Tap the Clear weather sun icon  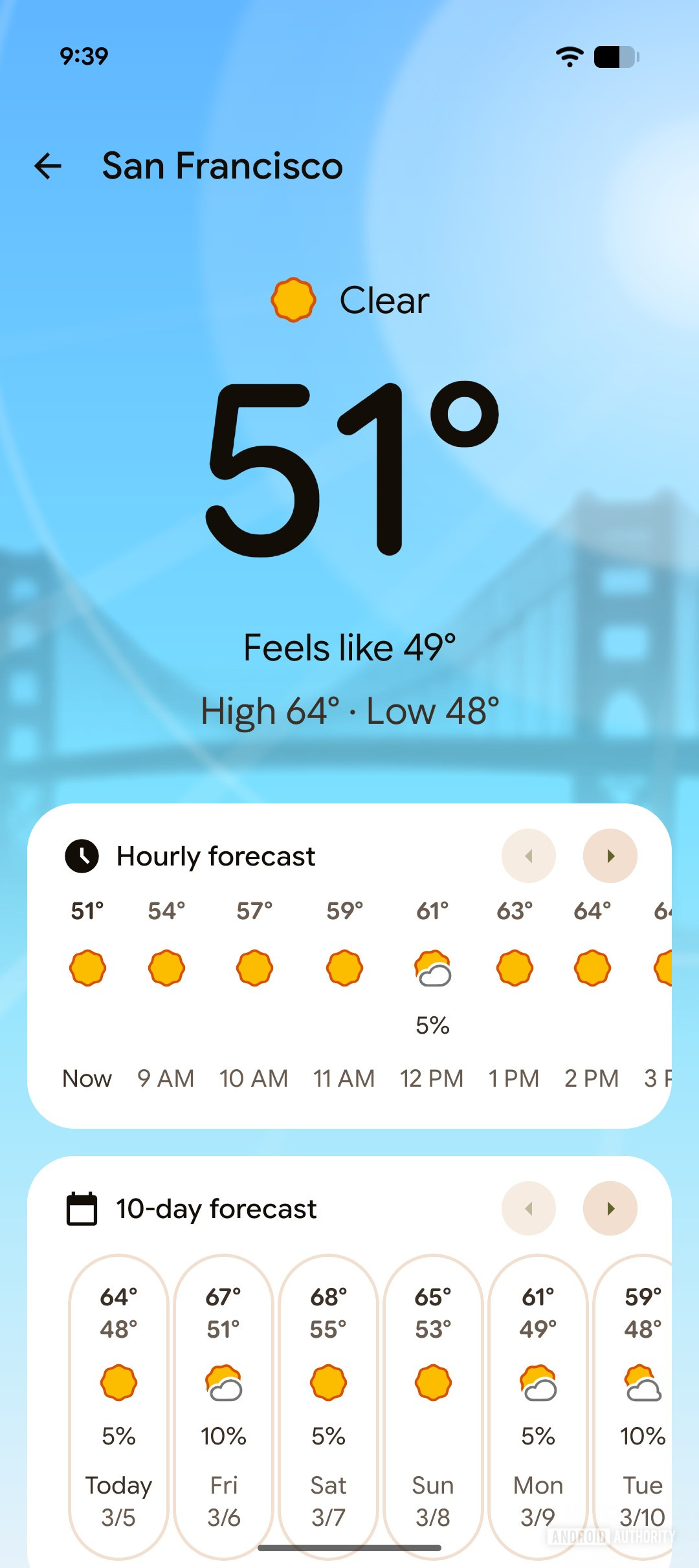click(x=295, y=299)
